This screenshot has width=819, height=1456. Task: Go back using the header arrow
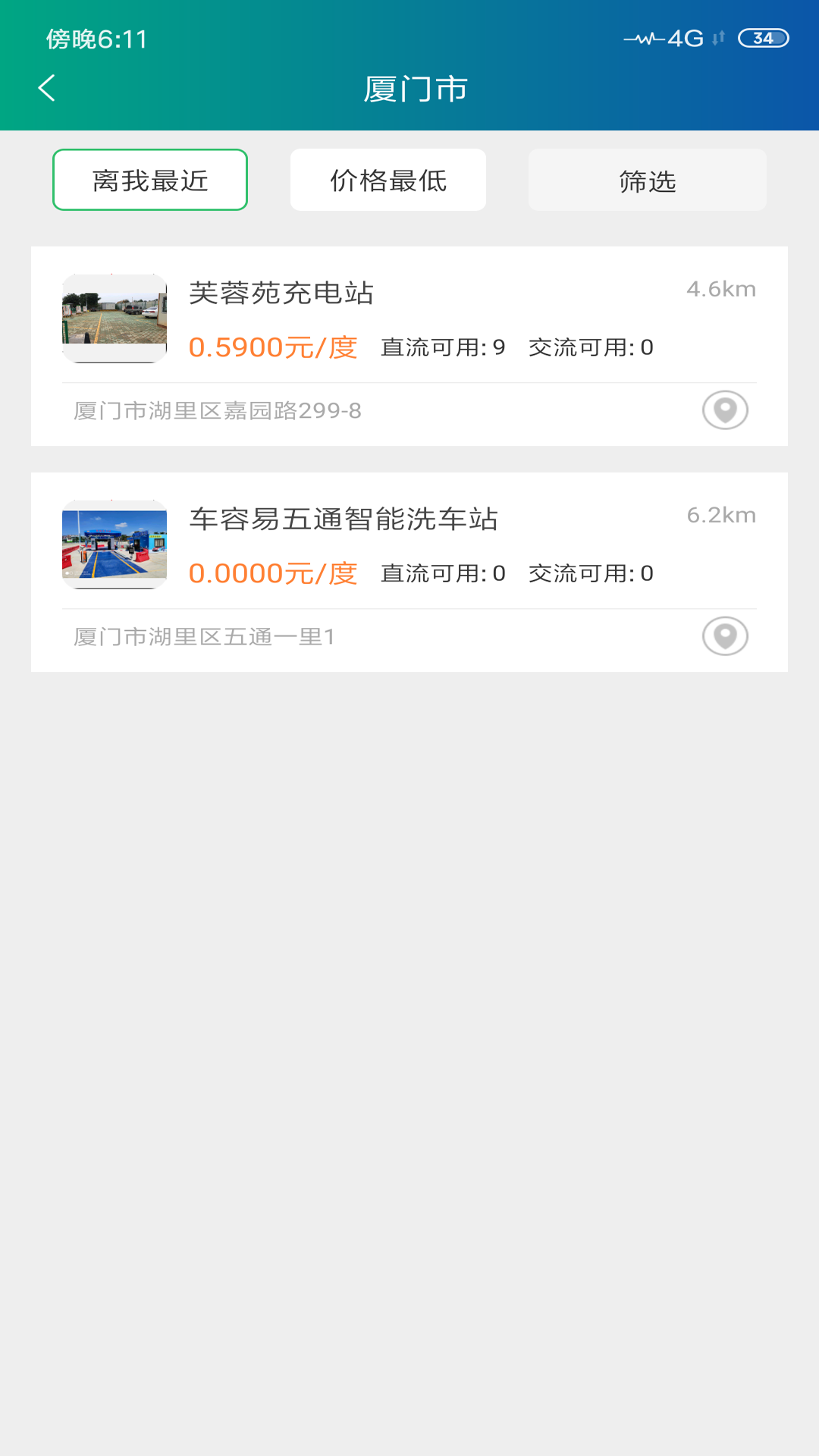(x=47, y=88)
